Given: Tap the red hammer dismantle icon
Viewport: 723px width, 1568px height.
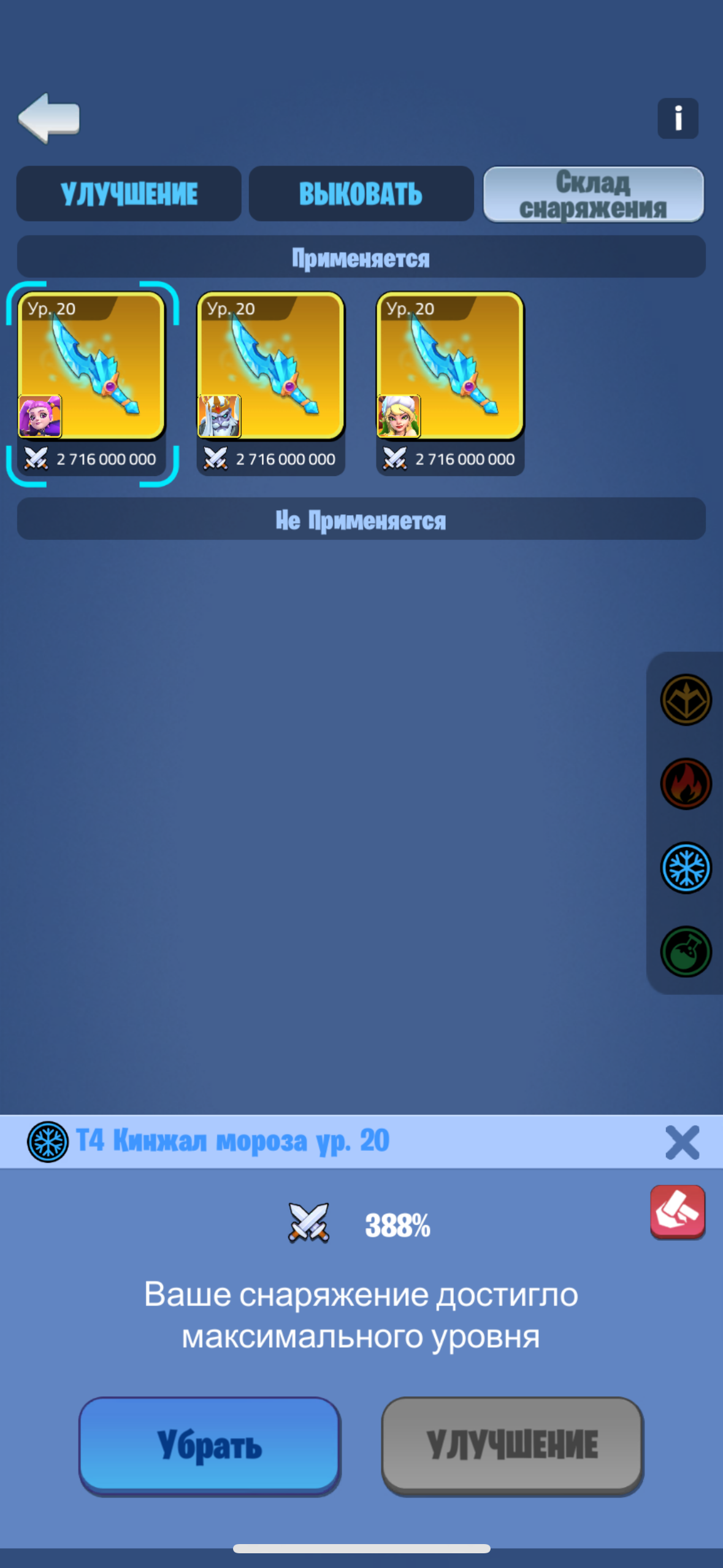Looking at the screenshot, I should coord(677,1212).
